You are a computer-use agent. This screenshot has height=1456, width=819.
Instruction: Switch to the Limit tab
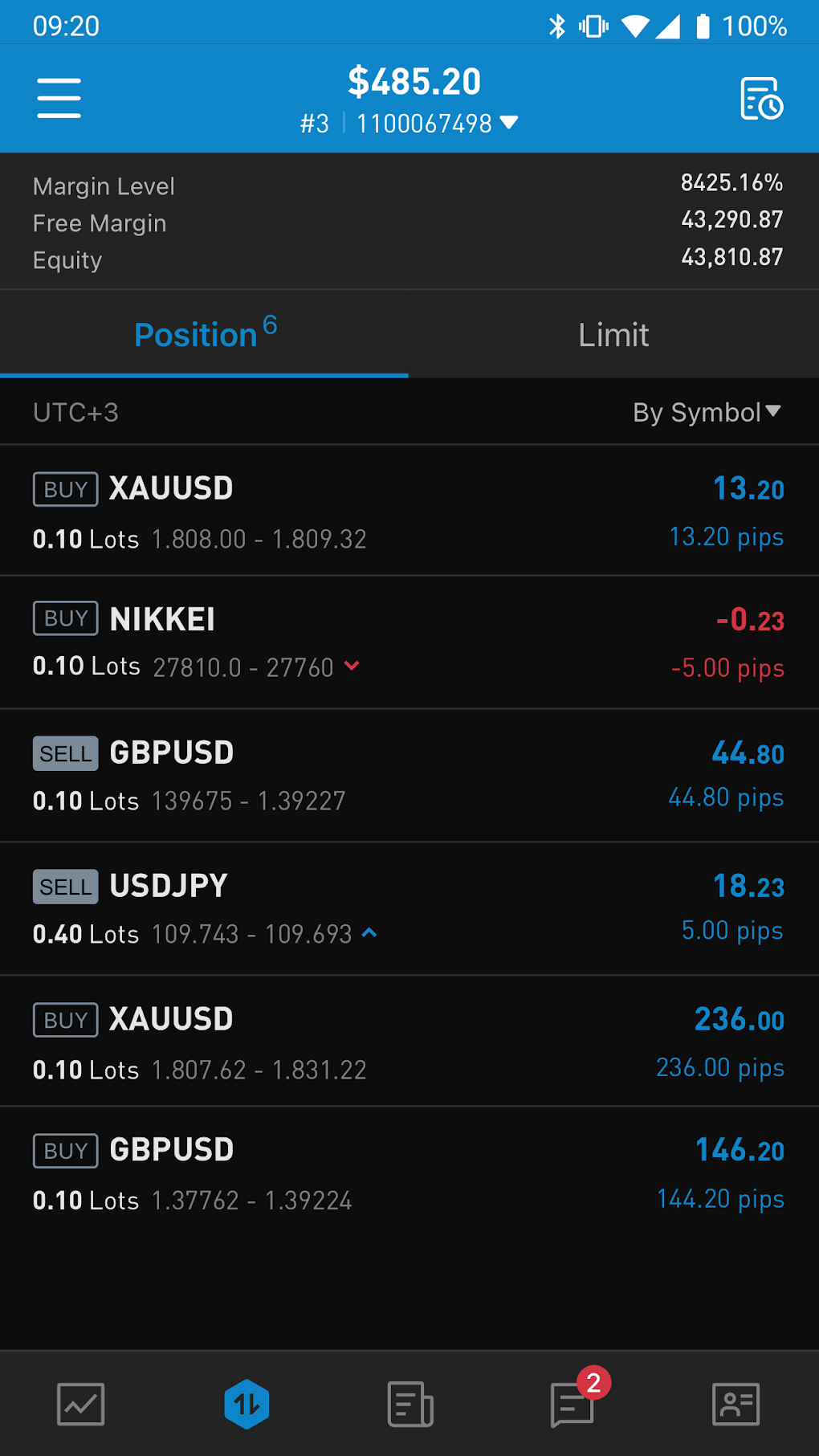pos(613,335)
